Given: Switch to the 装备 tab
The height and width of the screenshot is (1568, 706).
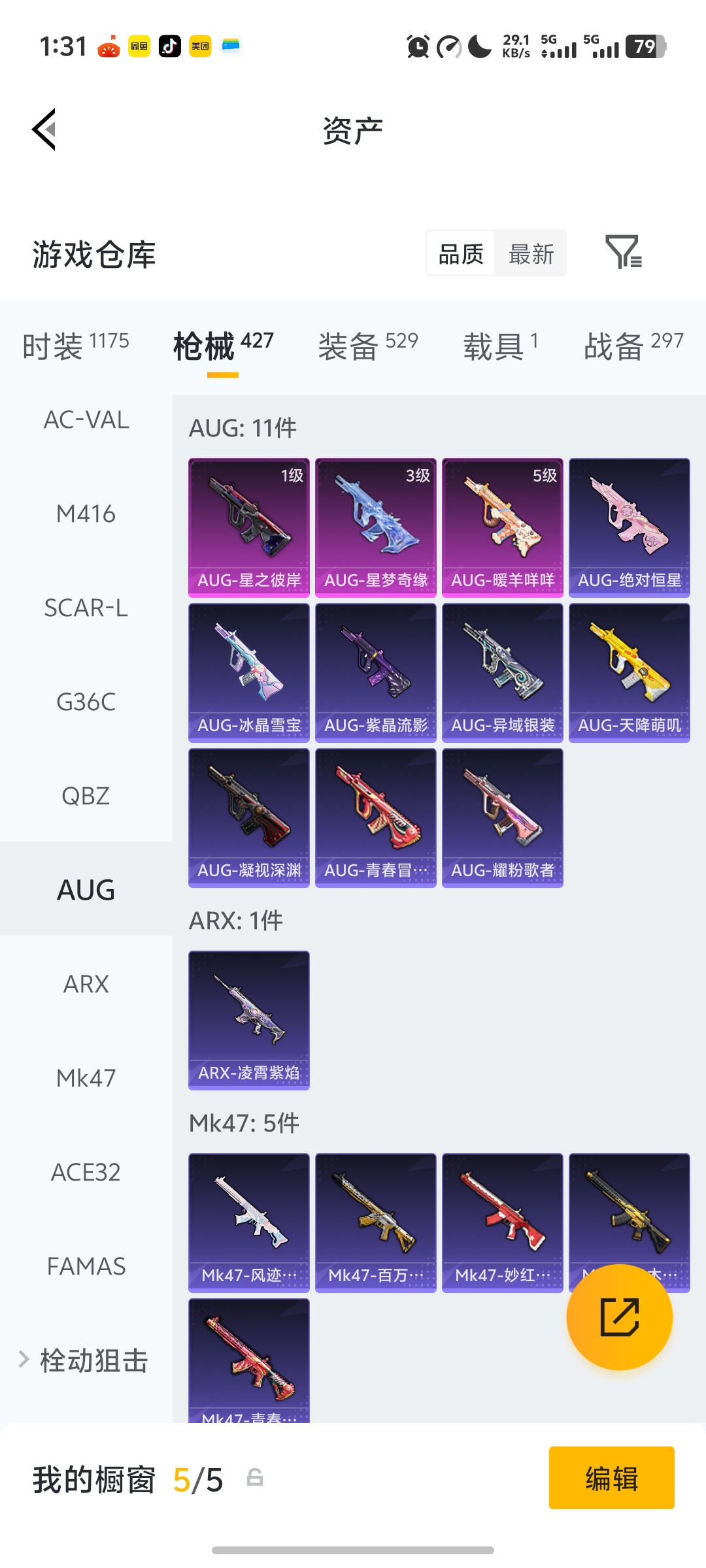Looking at the screenshot, I should click(367, 345).
